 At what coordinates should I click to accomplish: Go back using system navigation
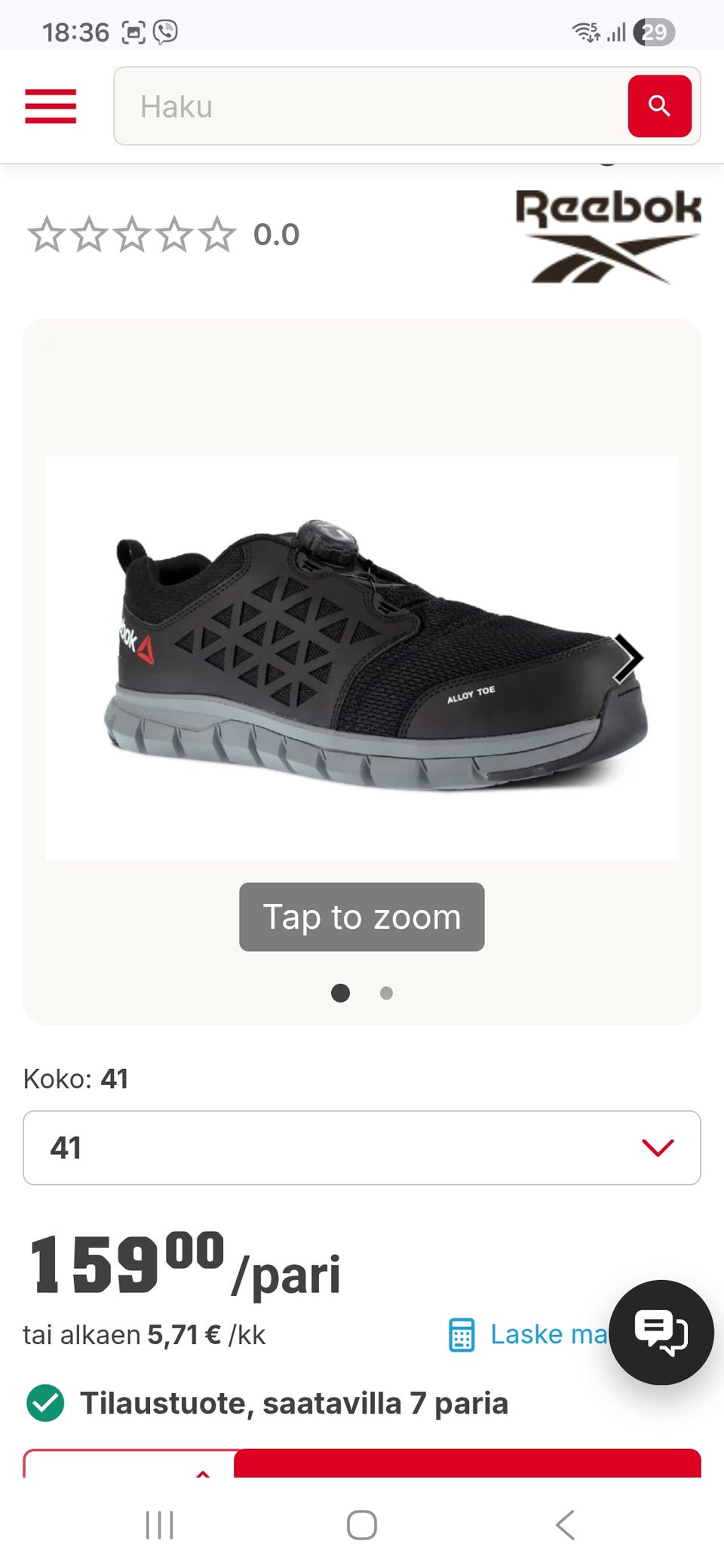(x=565, y=1525)
